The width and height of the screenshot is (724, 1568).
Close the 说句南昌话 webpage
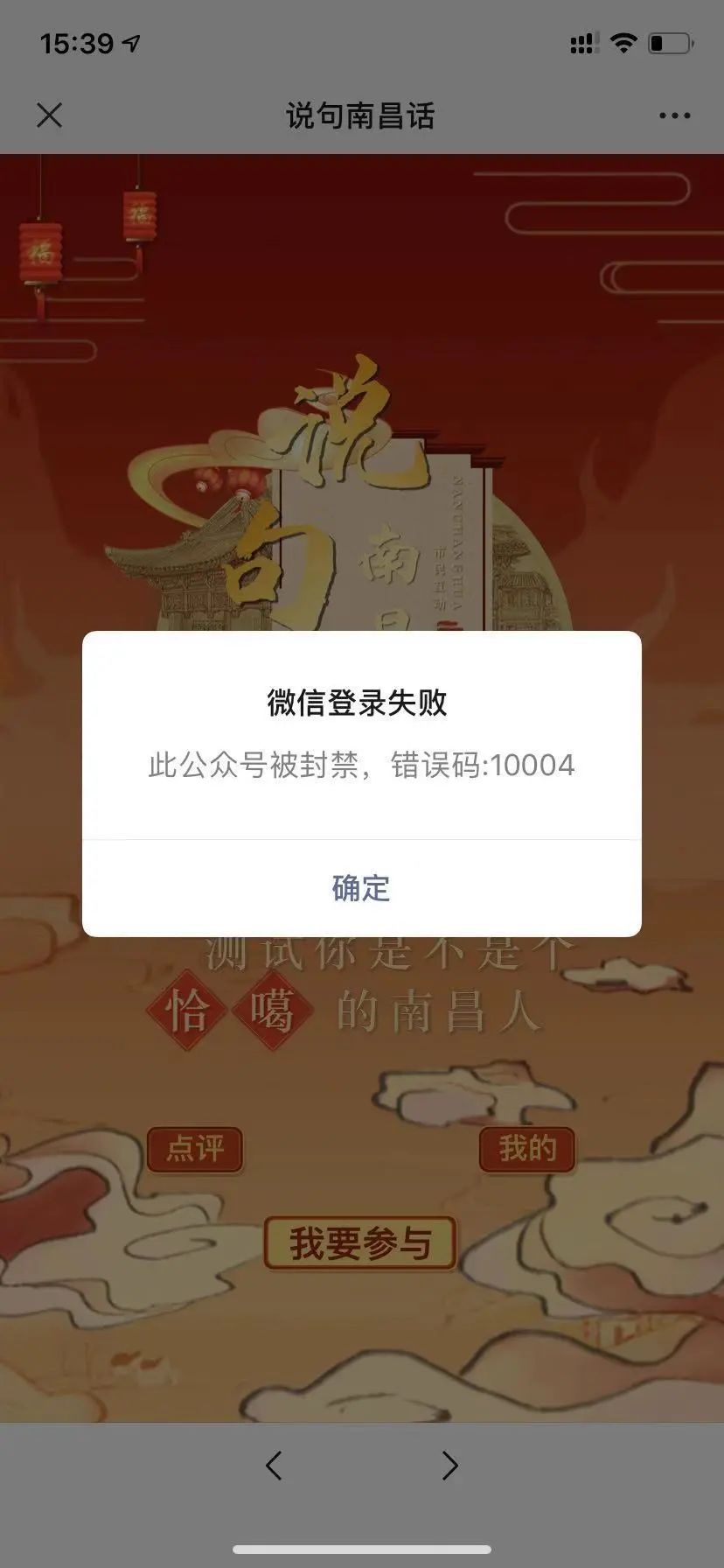(50, 115)
